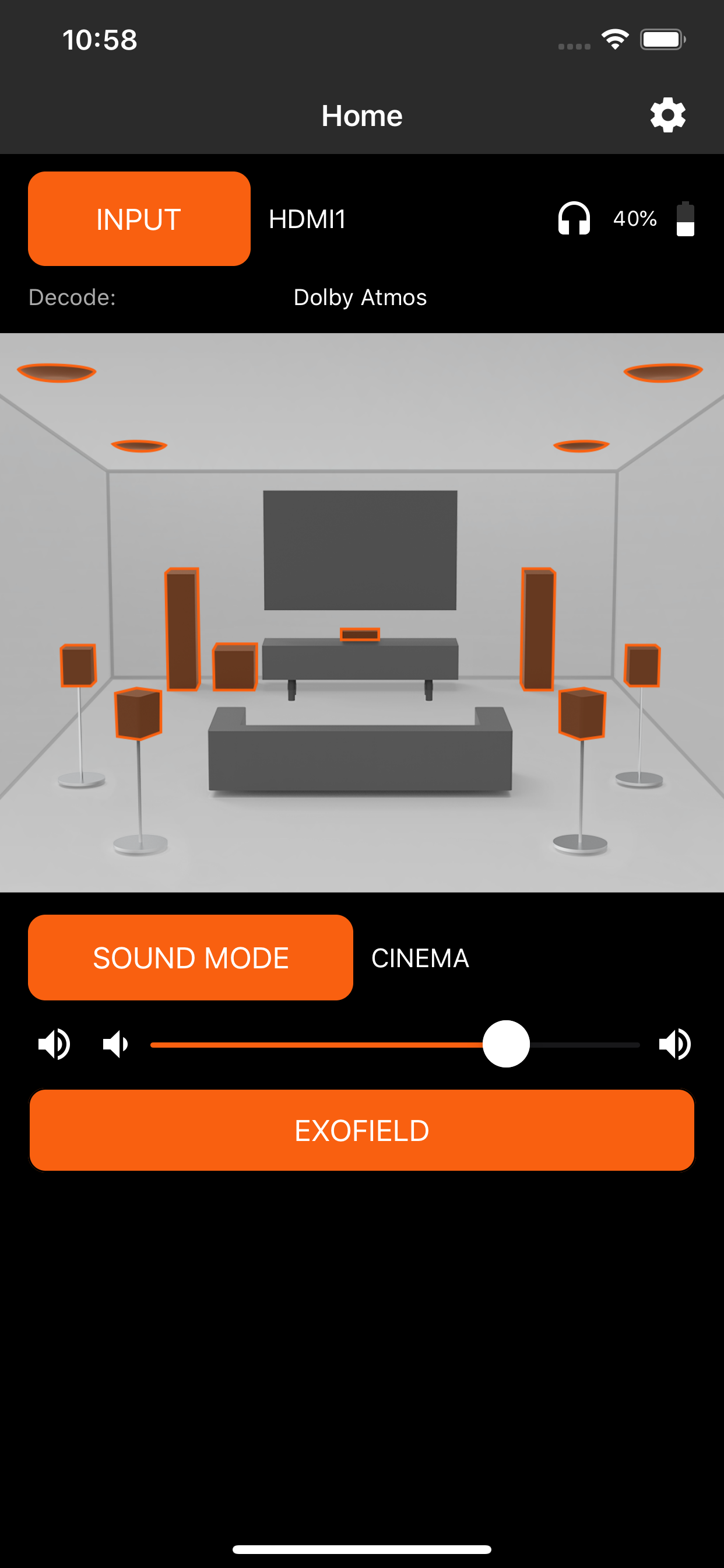Enable EXOFIELD processing
This screenshot has width=724, height=1568.
pos(361,1130)
